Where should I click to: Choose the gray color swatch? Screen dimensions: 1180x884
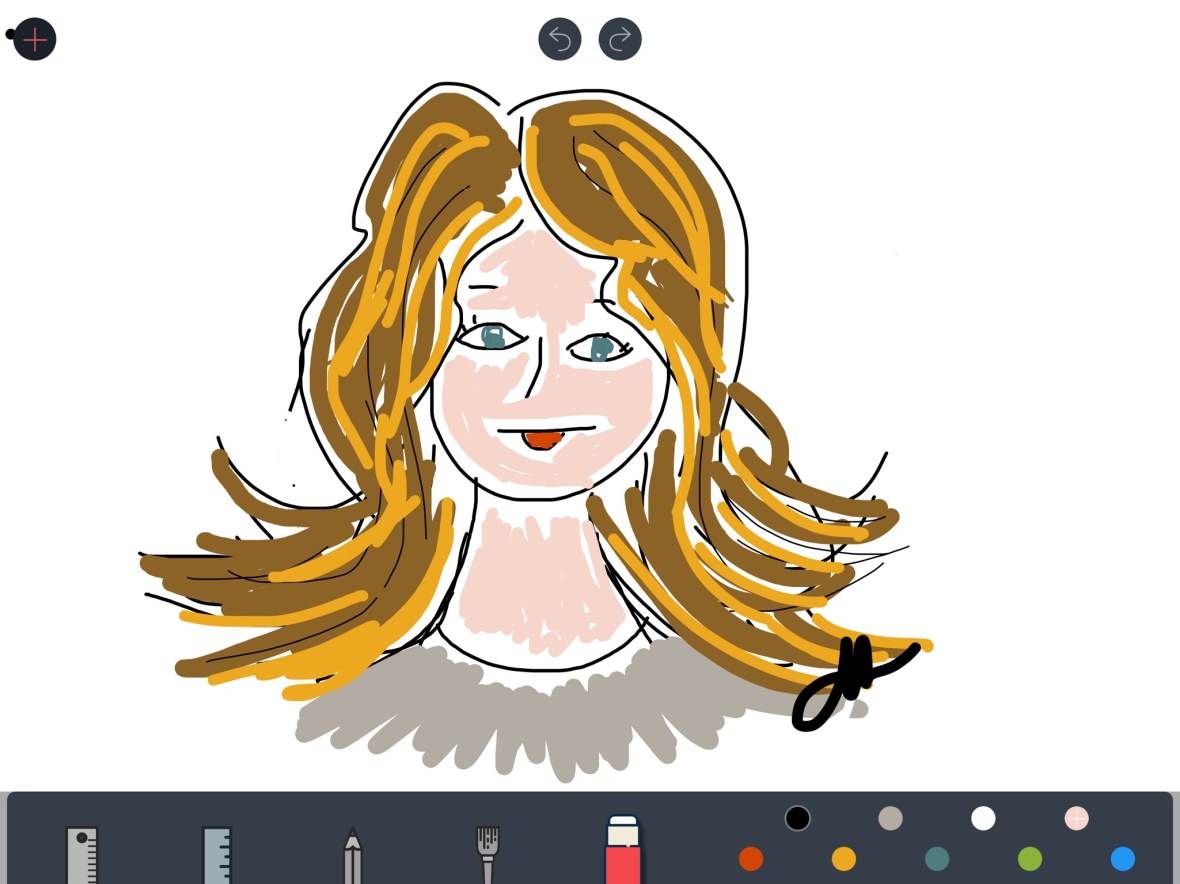[890, 819]
